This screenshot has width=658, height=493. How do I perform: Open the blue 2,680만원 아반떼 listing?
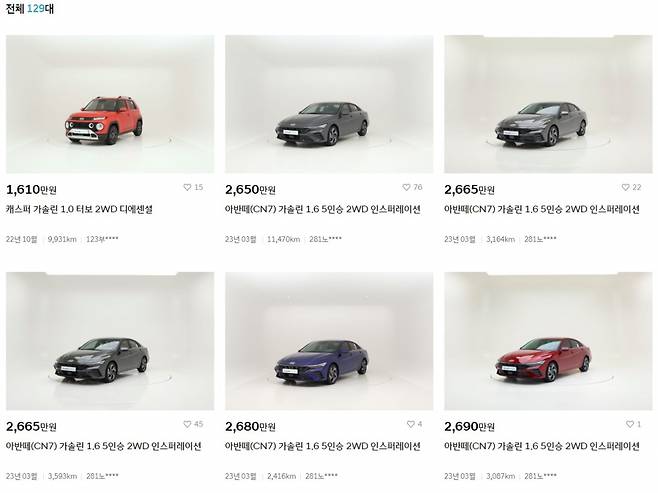[x=329, y=340]
